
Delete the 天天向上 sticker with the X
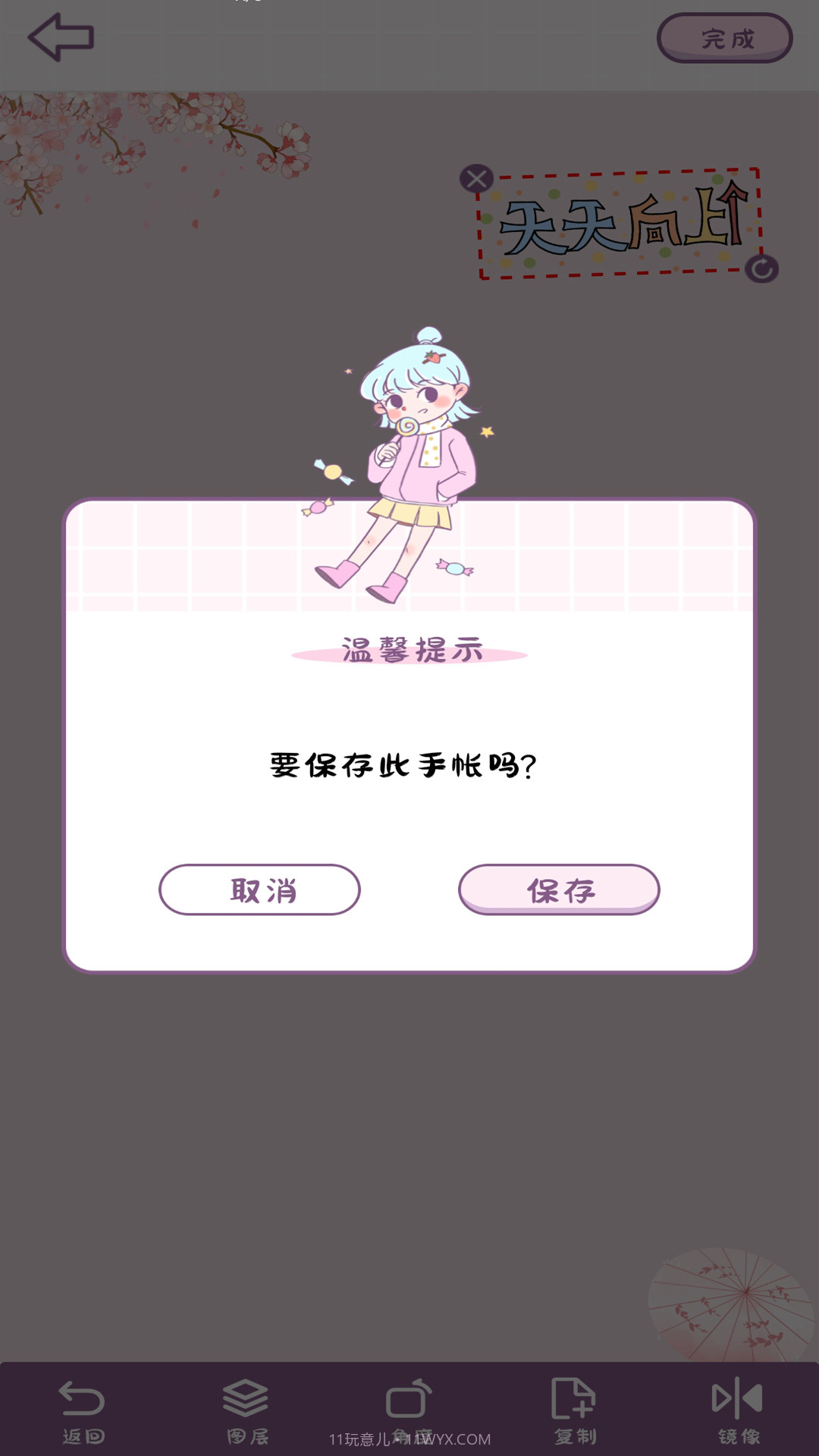tap(478, 176)
